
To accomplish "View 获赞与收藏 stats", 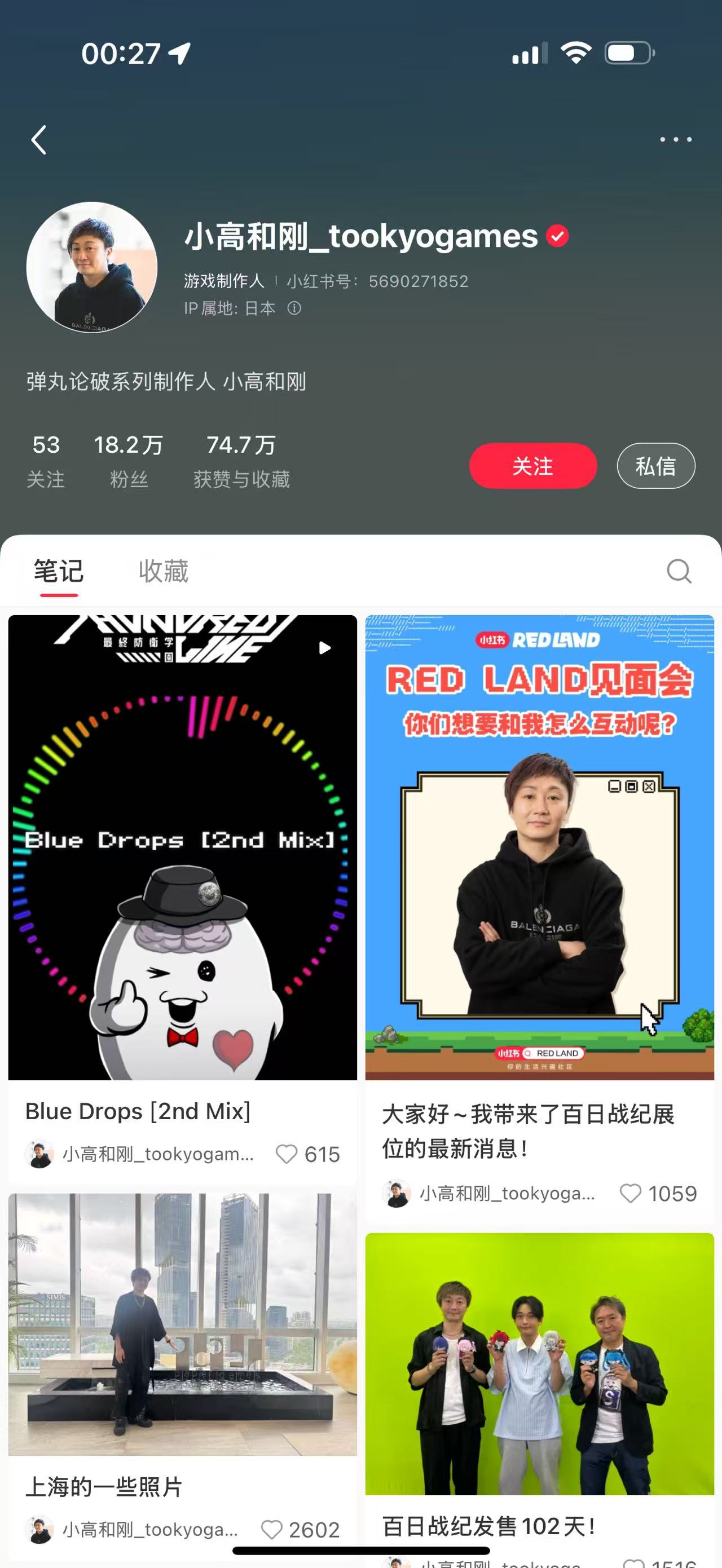I will [x=241, y=461].
